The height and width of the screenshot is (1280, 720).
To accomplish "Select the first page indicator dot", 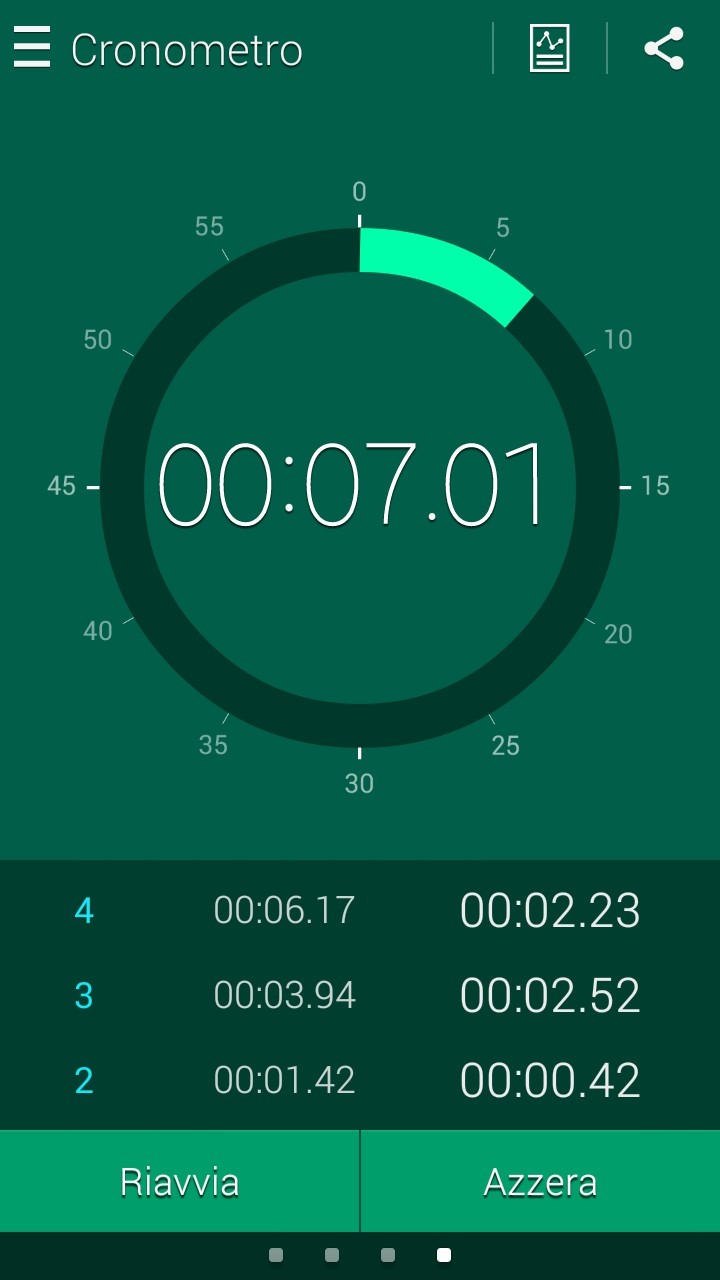I will (276, 1255).
